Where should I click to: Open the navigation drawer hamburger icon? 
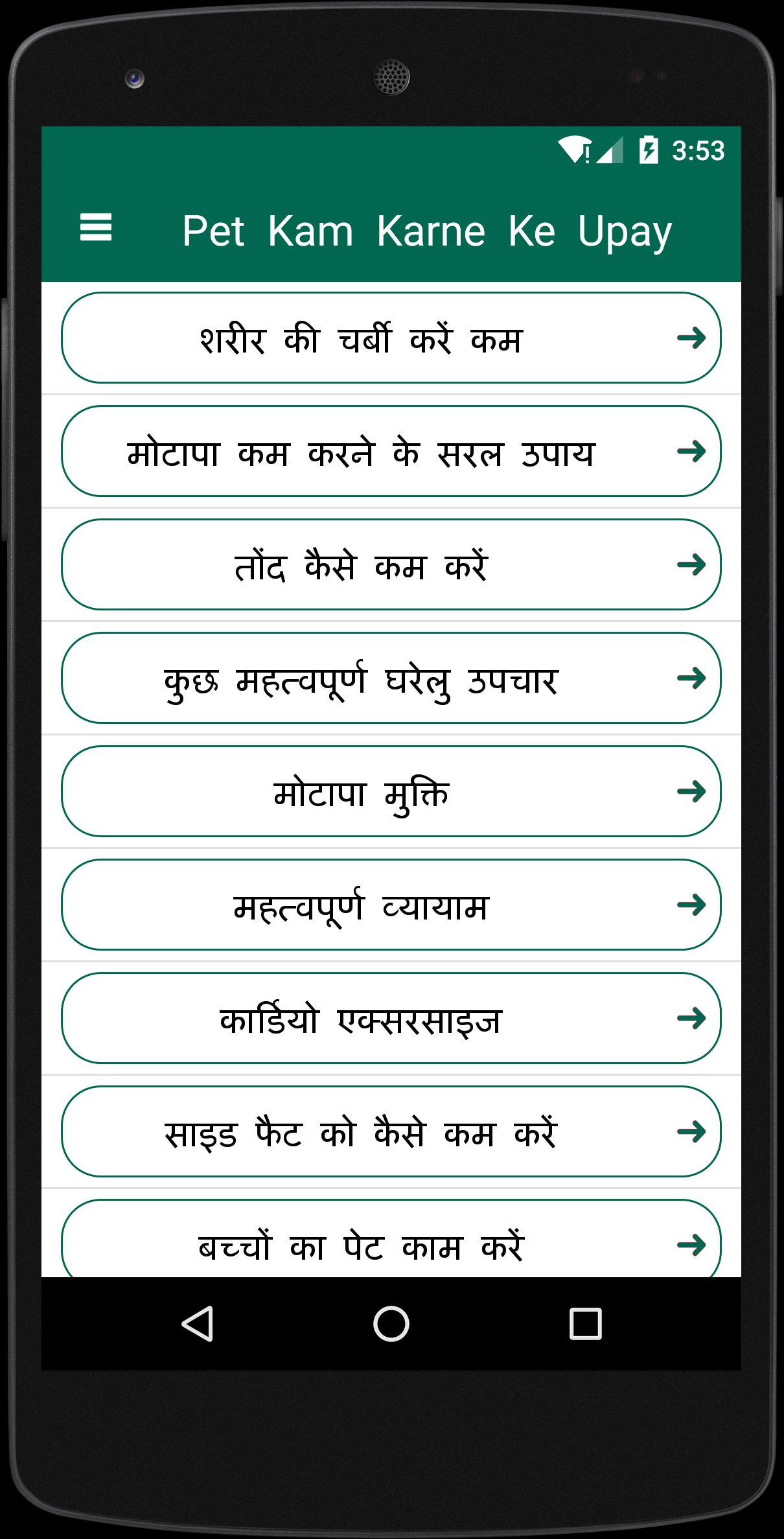click(95, 228)
